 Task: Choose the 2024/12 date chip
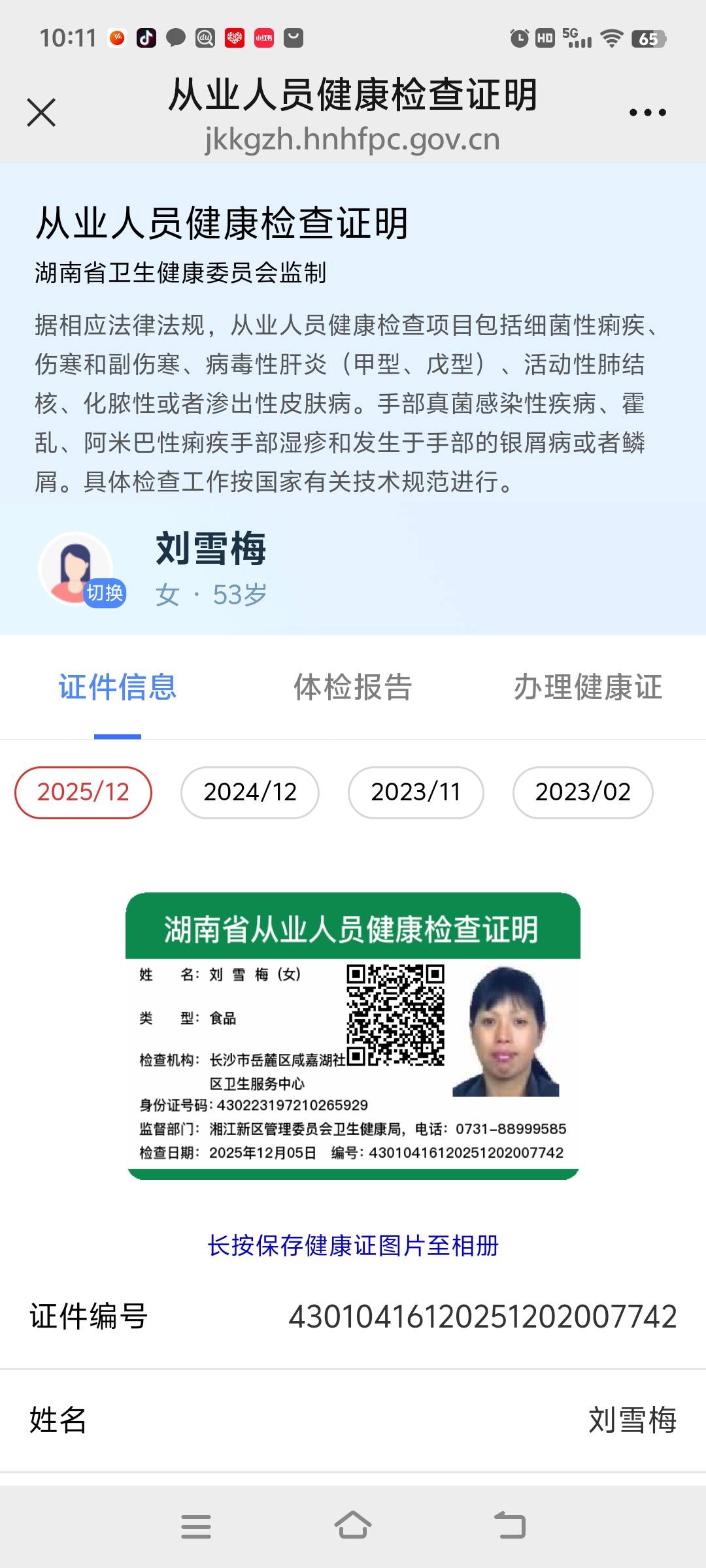tap(250, 792)
